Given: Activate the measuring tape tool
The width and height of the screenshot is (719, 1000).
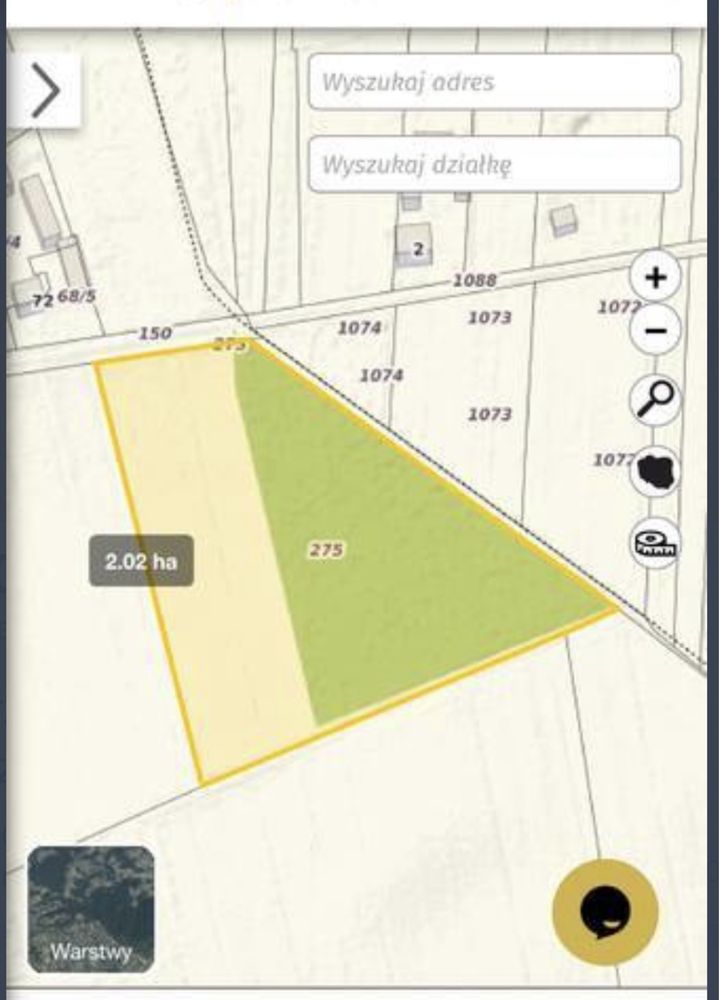Looking at the screenshot, I should 655,544.
